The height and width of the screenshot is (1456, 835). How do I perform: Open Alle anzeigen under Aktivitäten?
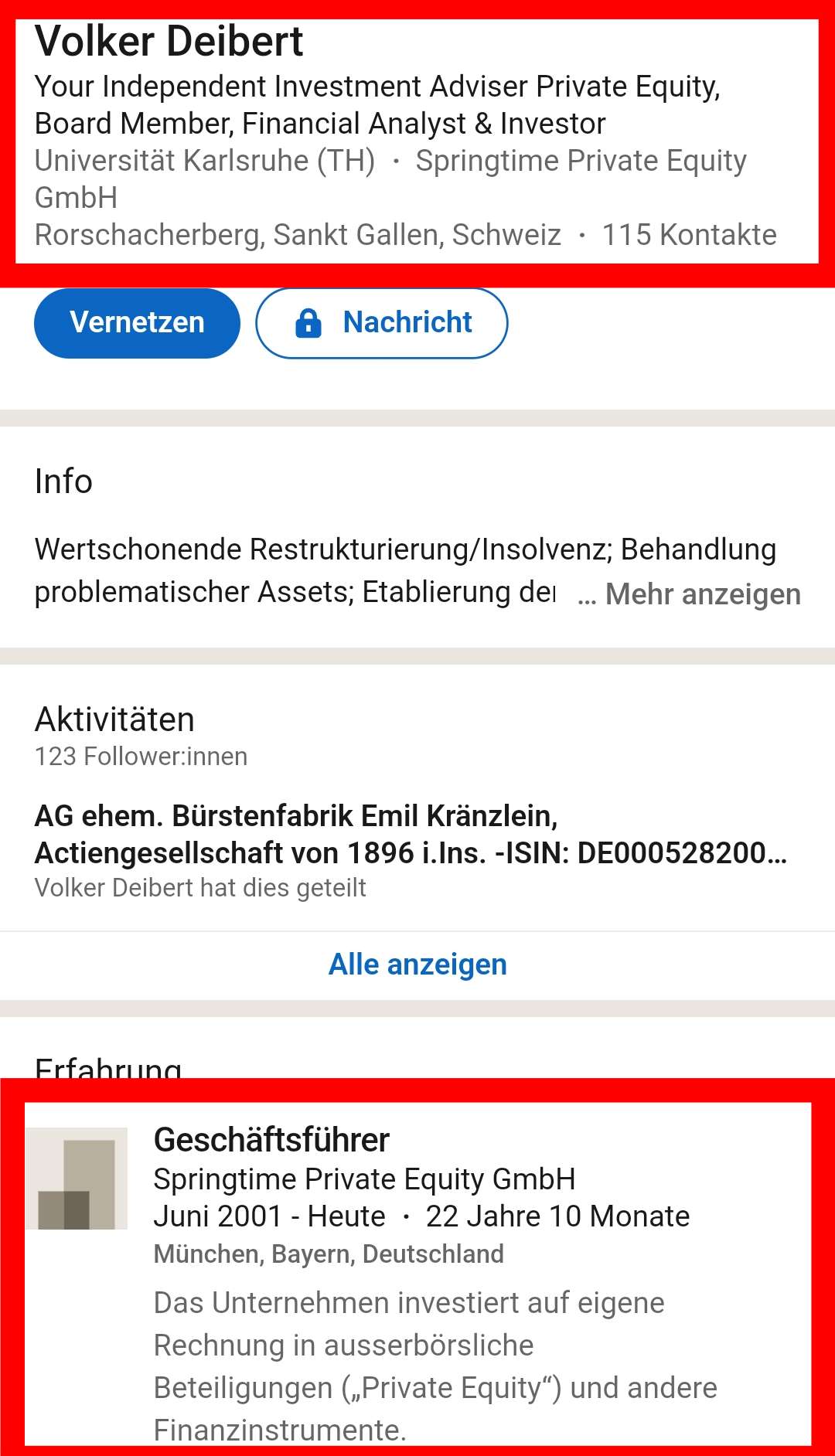coord(417,964)
